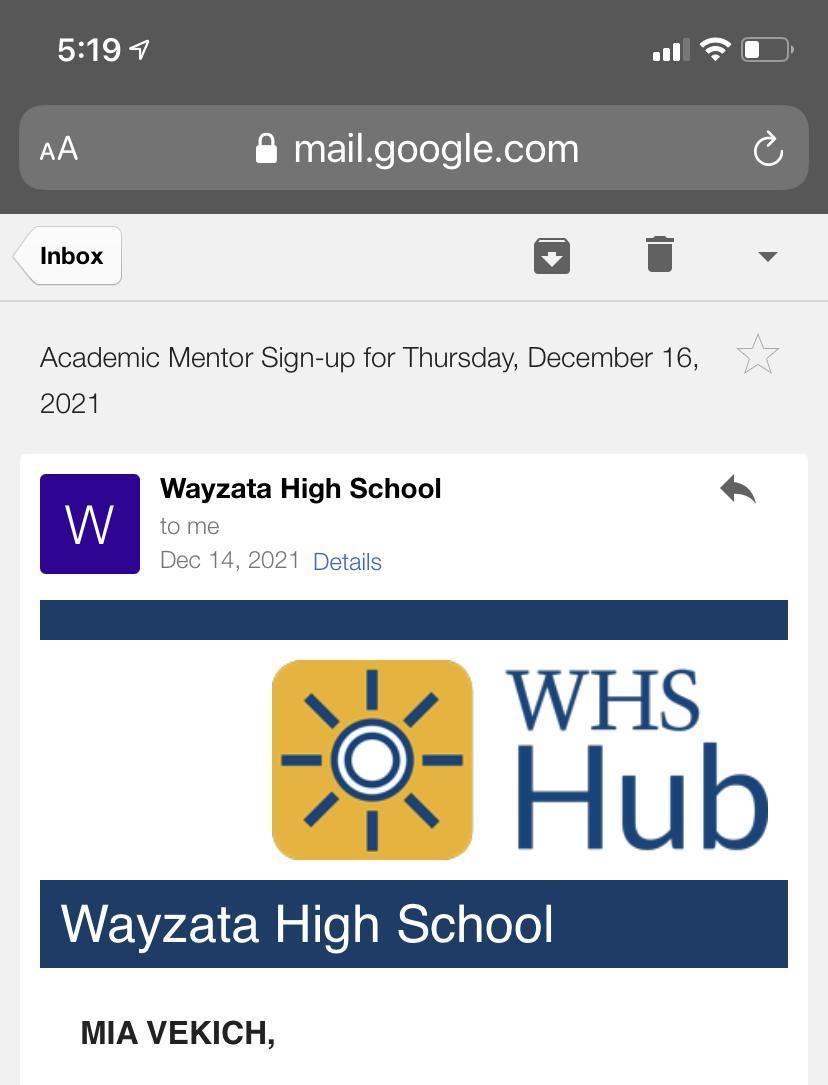This screenshot has width=828, height=1085.
Task: Go back to the Inbox
Action: pos(70,256)
